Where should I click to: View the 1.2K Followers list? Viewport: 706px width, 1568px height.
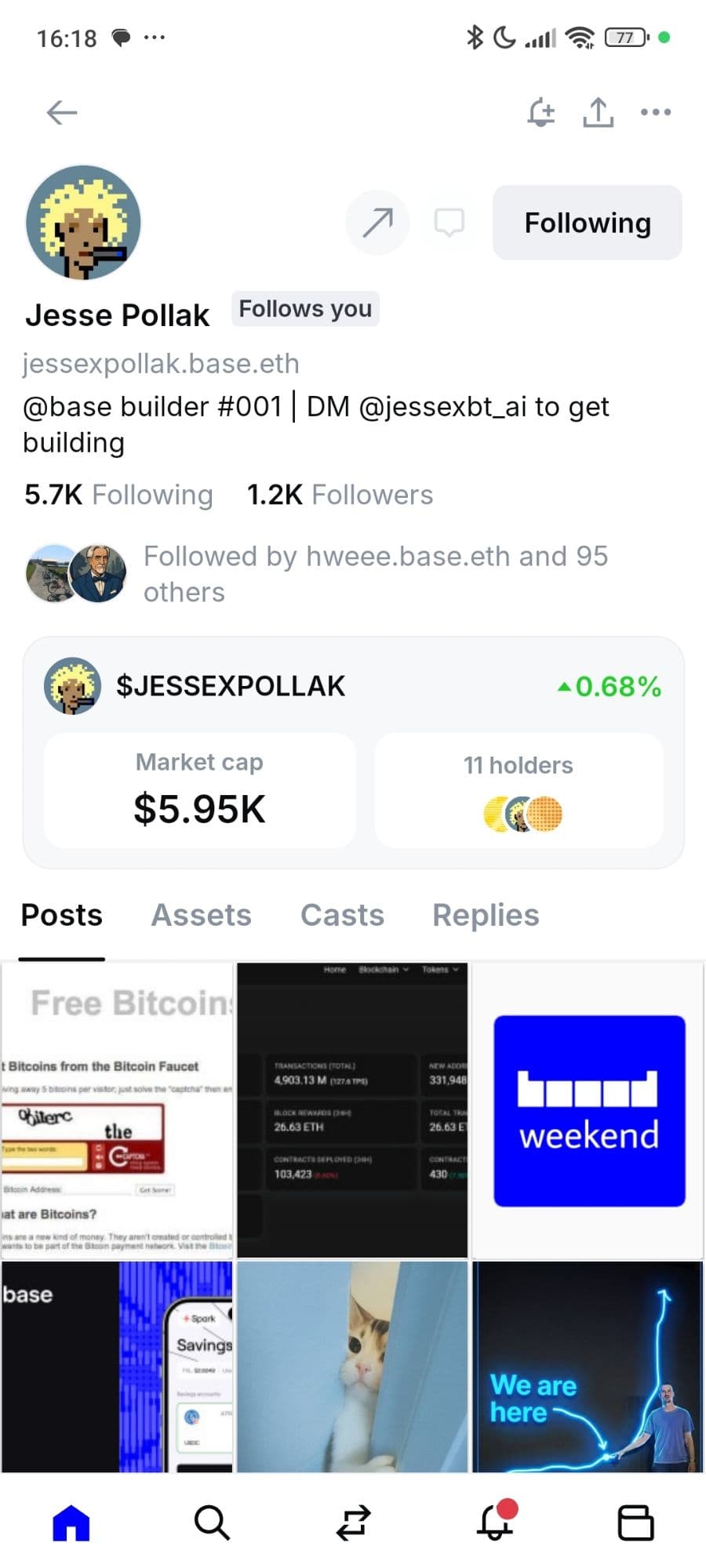click(339, 495)
